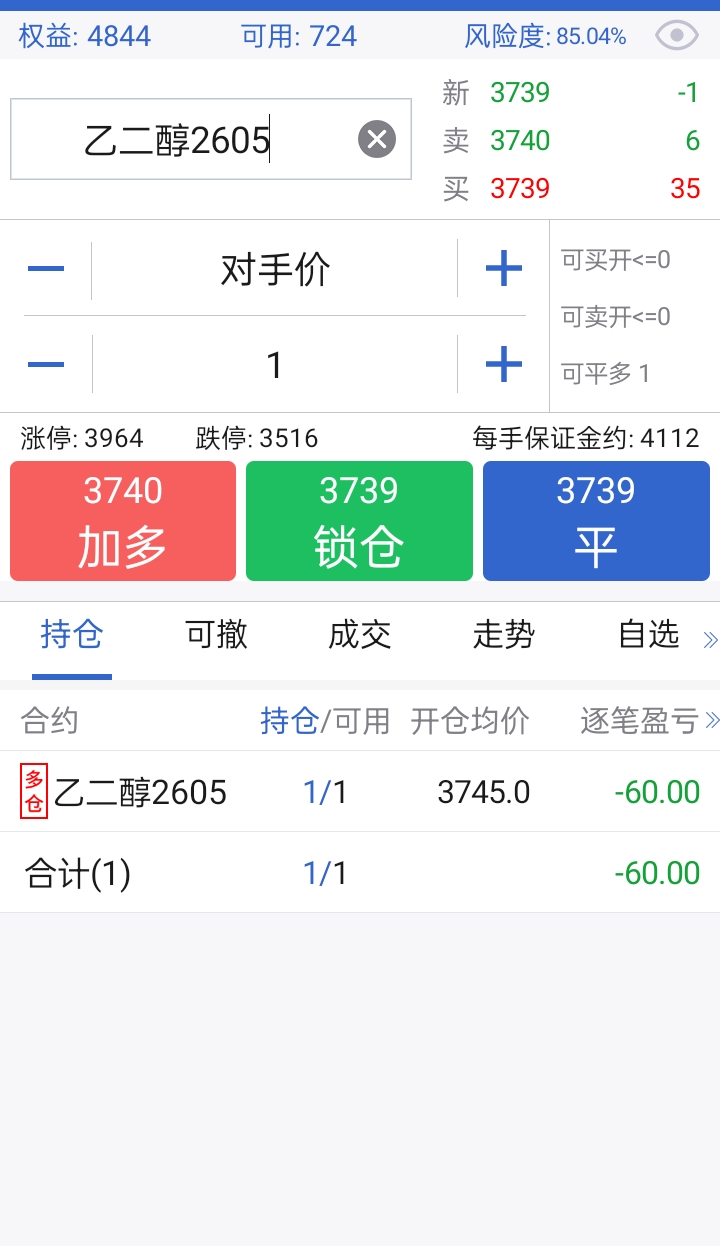Edit the contract input 乙二醇2605
Viewport: 720px width, 1246px height.
point(180,140)
